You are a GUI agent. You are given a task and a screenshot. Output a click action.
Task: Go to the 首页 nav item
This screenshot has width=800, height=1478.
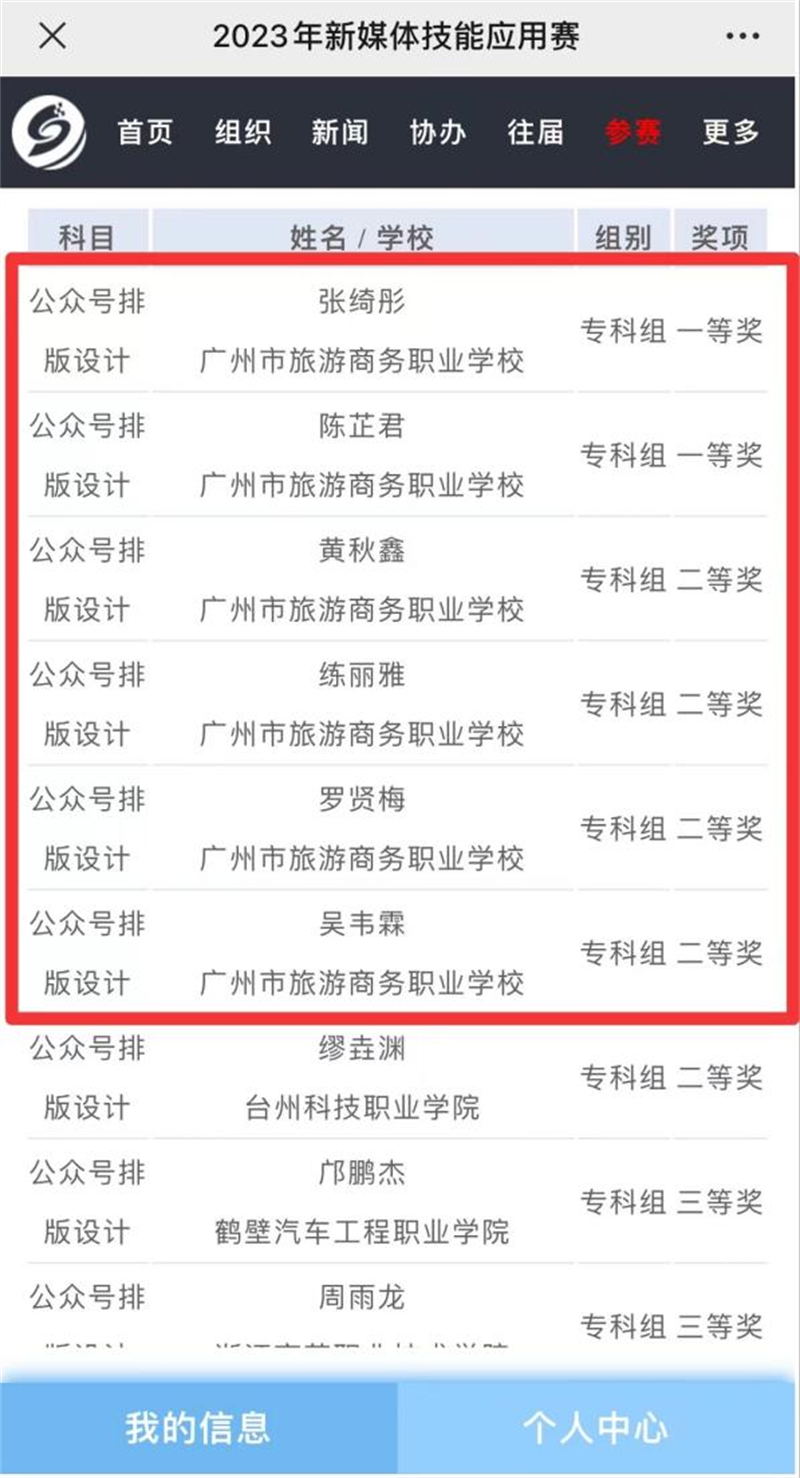pyautogui.click(x=145, y=132)
